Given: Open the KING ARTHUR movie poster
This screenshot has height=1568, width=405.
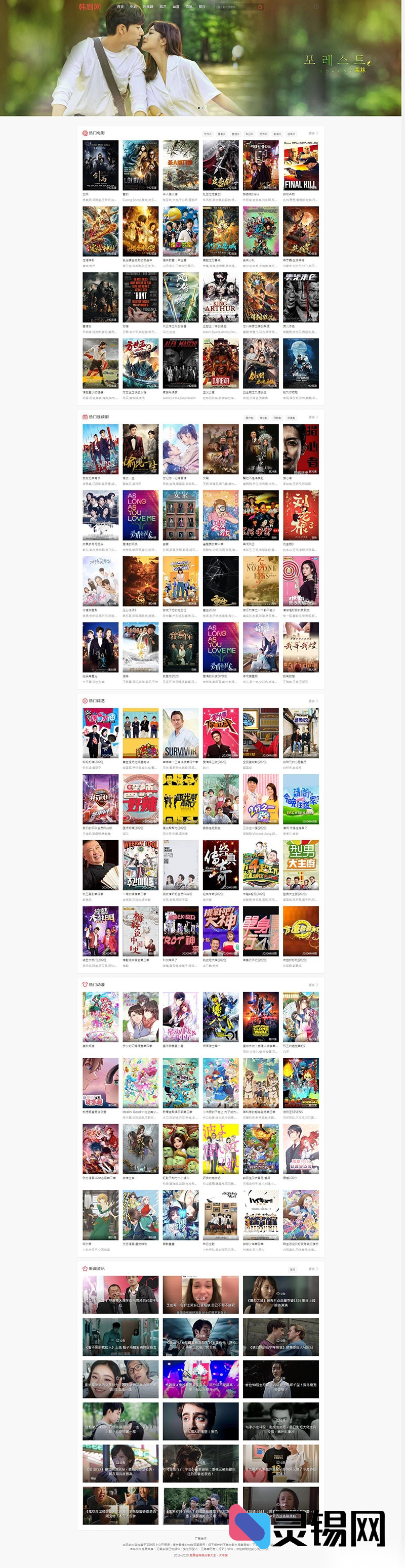Looking at the screenshot, I should 220,297.
